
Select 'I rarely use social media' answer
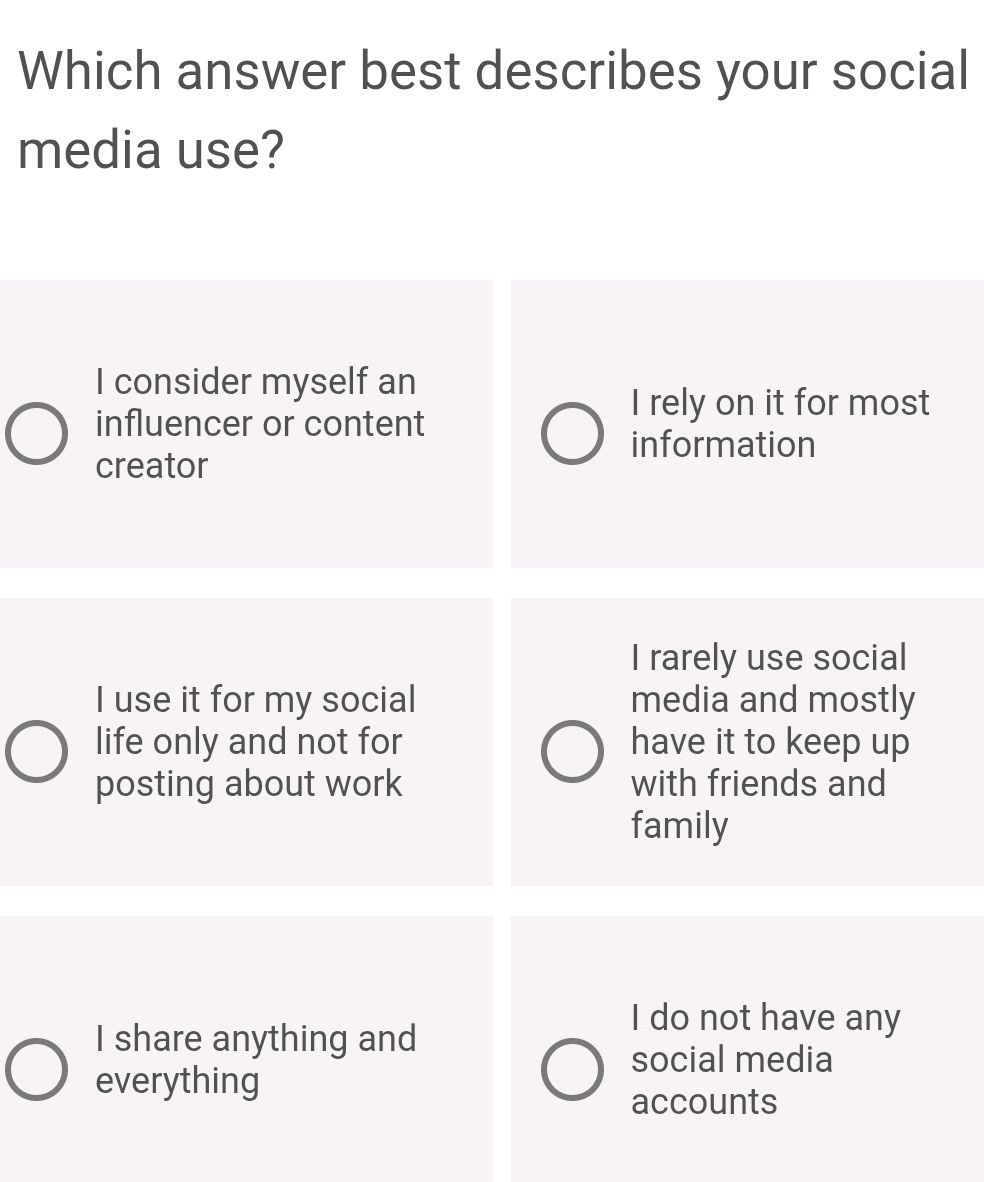tap(572, 750)
